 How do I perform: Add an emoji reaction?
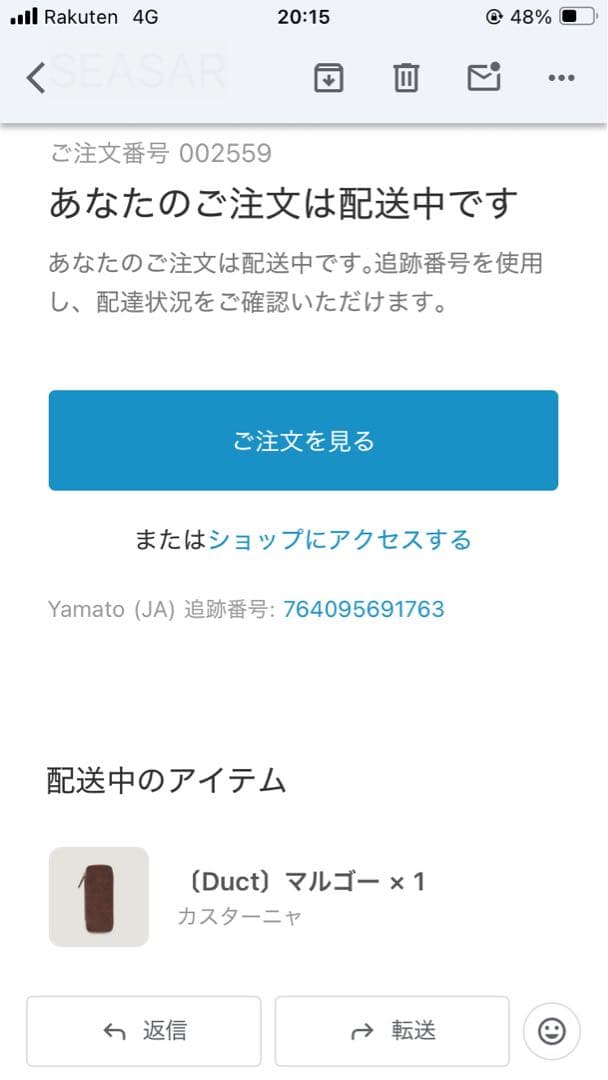tap(551, 1031)
